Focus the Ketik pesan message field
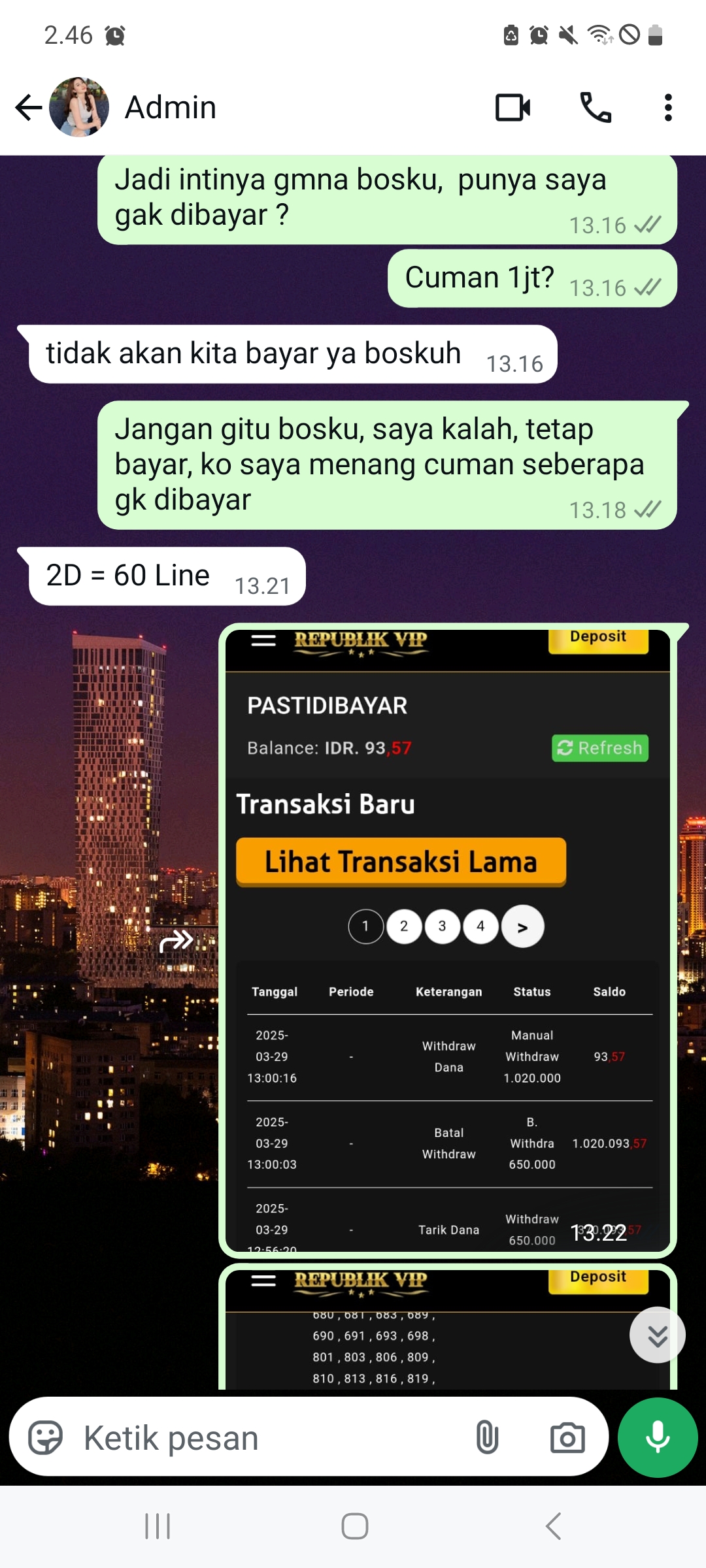 point(261,1437)
